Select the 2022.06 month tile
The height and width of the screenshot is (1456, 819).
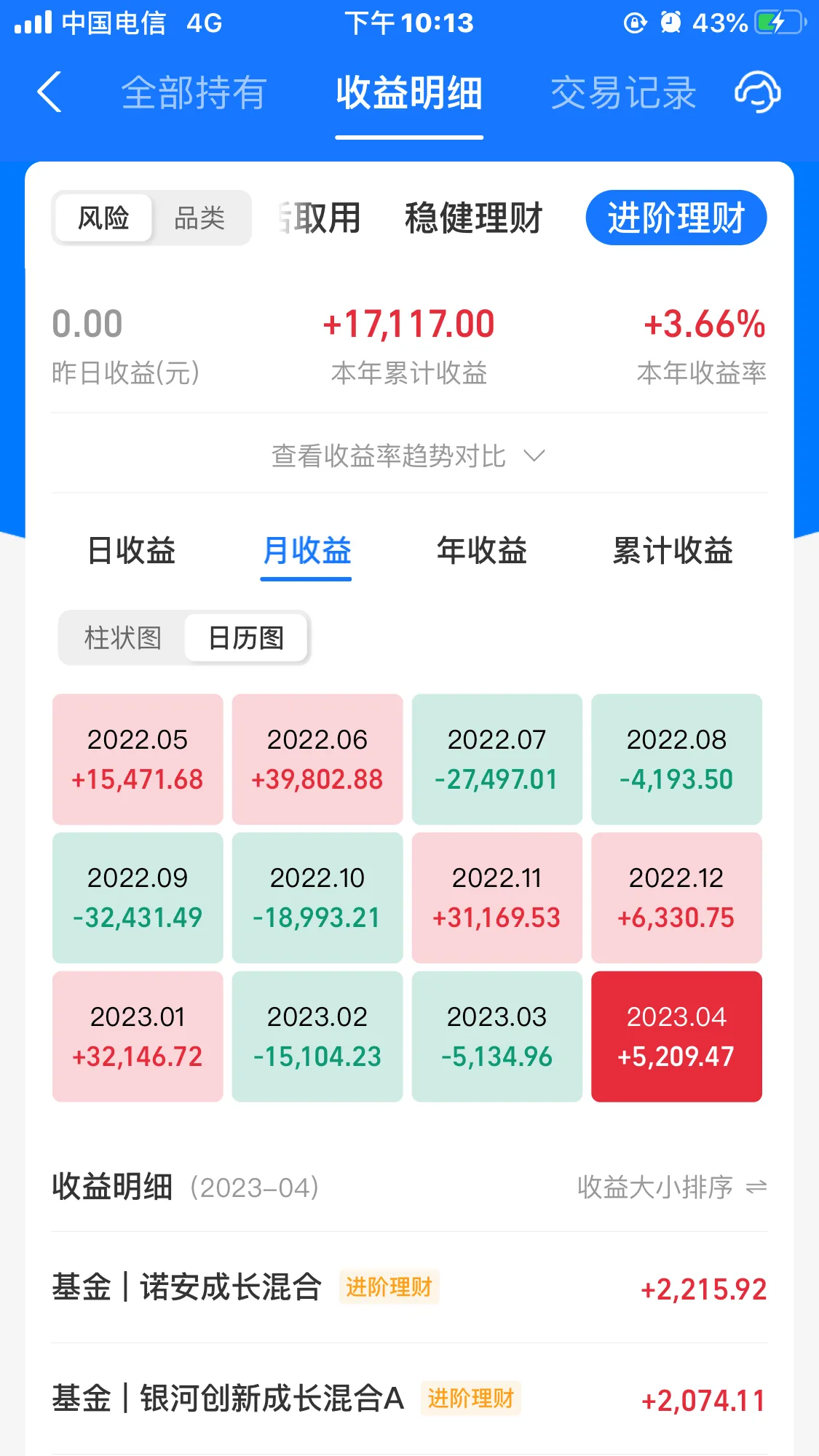coord(317,759)
